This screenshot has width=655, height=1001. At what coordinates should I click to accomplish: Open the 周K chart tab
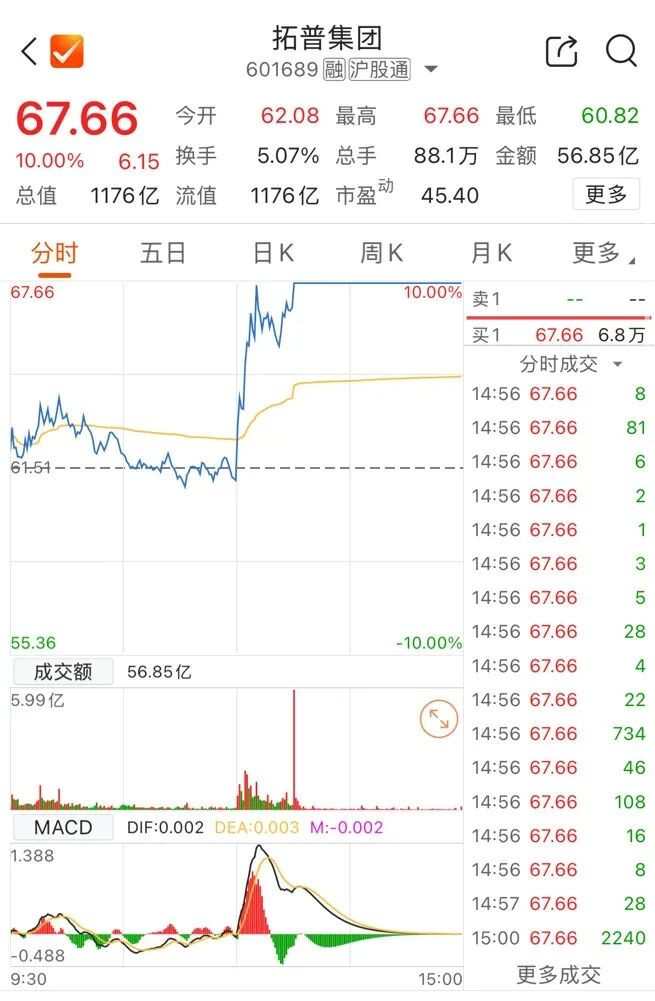point(381,254)
